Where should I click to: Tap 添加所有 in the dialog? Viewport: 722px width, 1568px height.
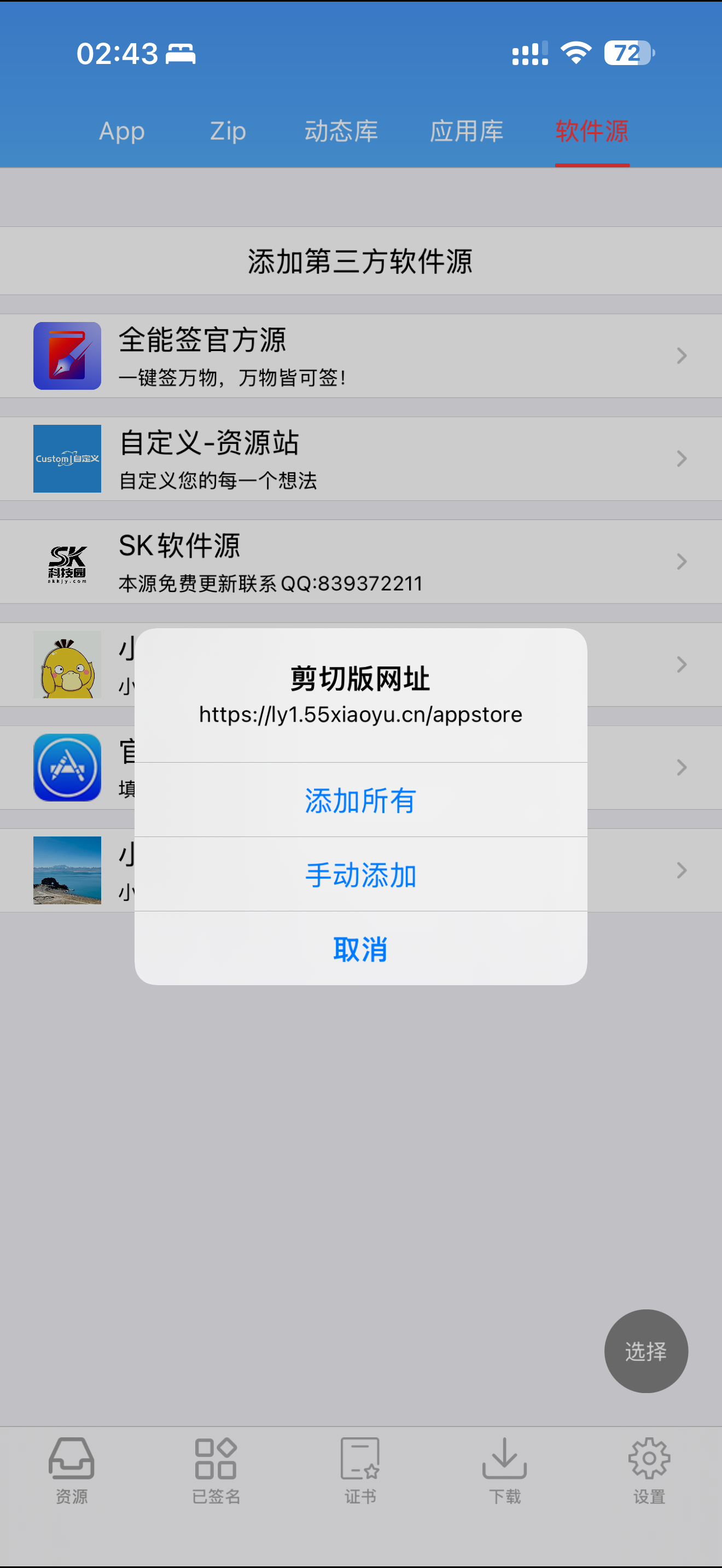360,800
